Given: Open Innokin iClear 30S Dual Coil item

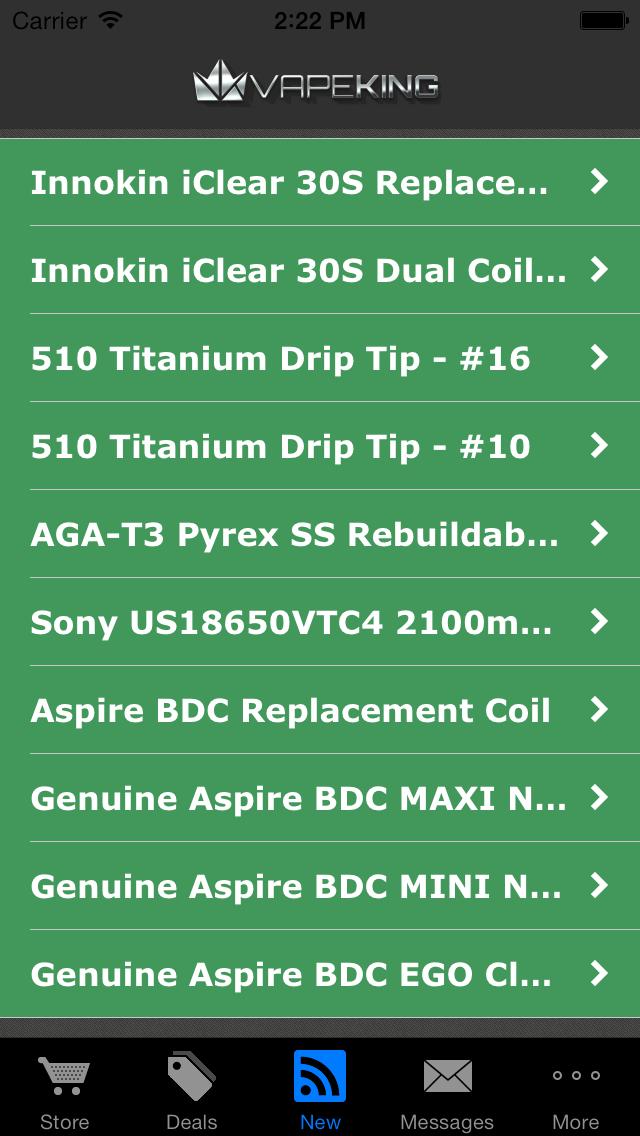Looking at the screenshot, I should point(320,270).
